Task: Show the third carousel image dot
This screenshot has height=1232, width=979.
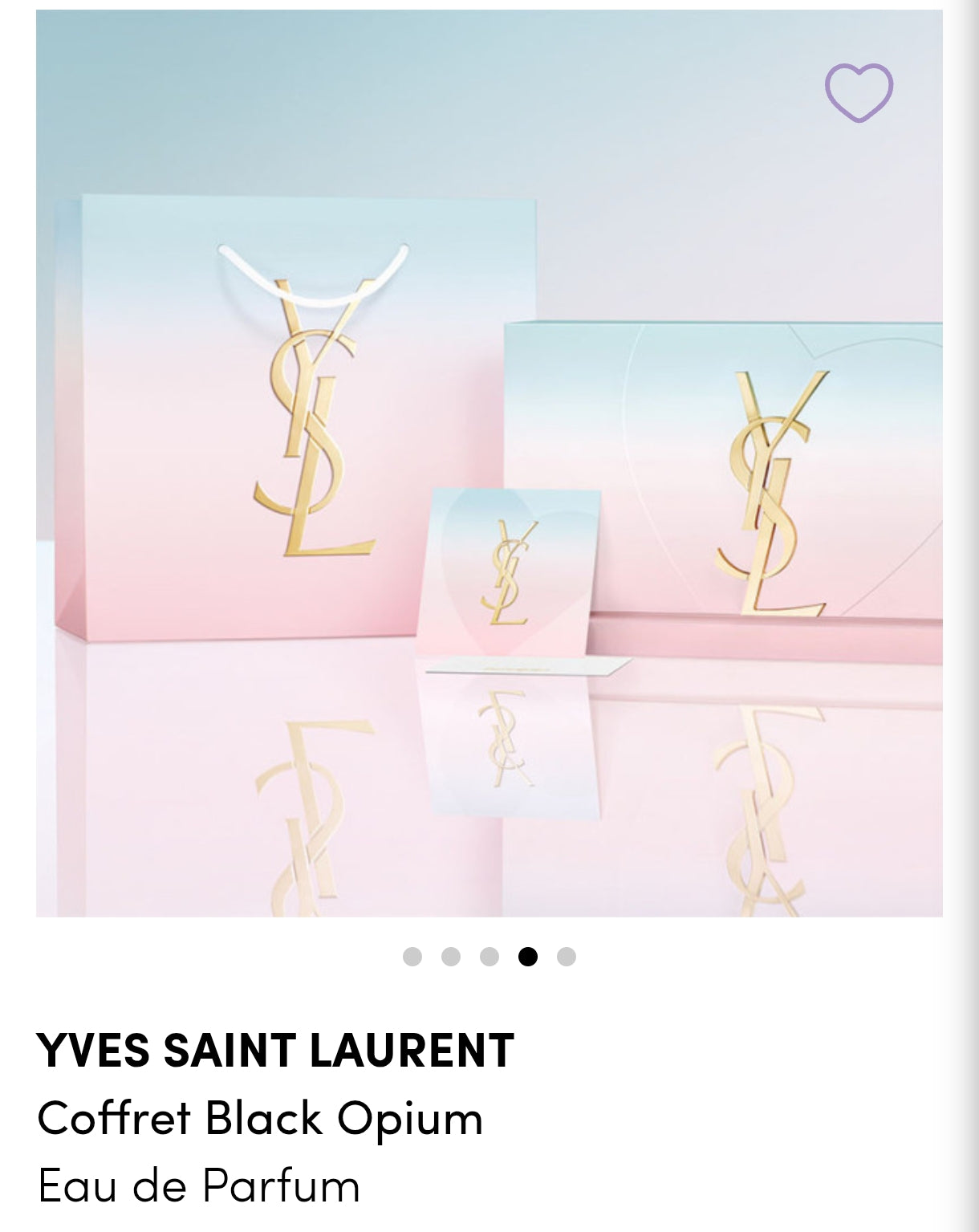Action: [489, 957]
